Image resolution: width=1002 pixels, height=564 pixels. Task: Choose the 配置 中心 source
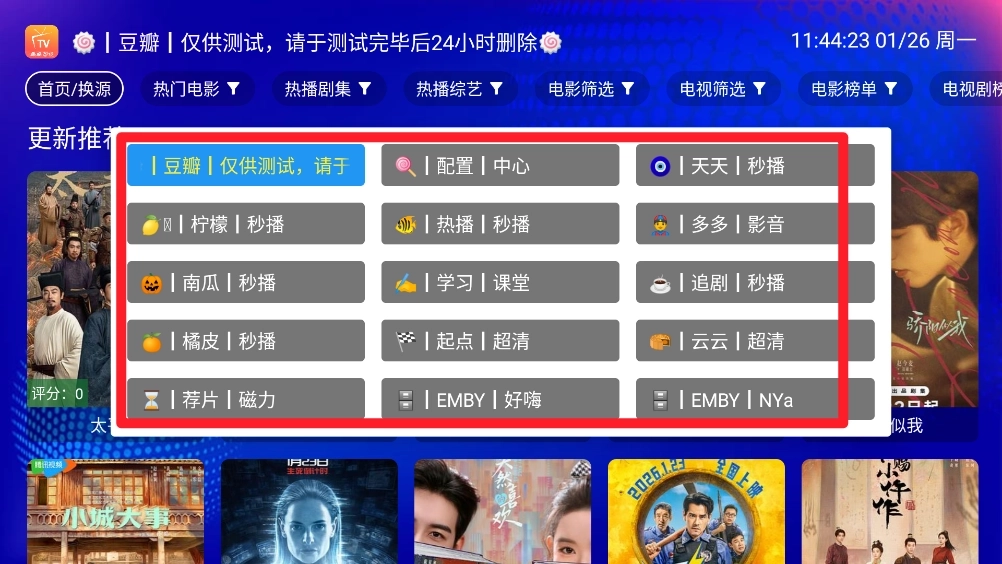coord(500,165)
